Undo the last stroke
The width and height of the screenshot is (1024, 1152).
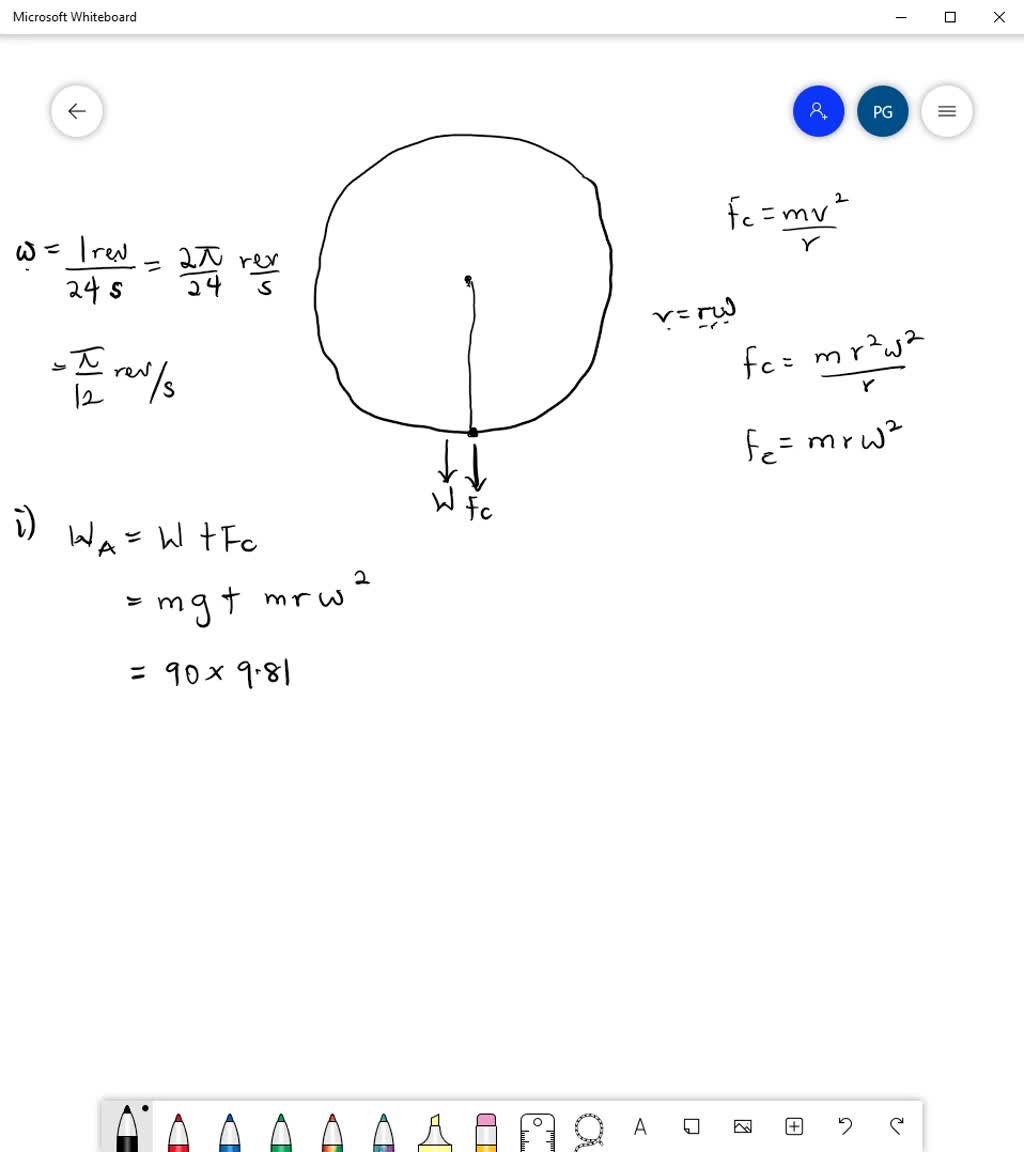pyautogui.click(x=845, y=1127)
